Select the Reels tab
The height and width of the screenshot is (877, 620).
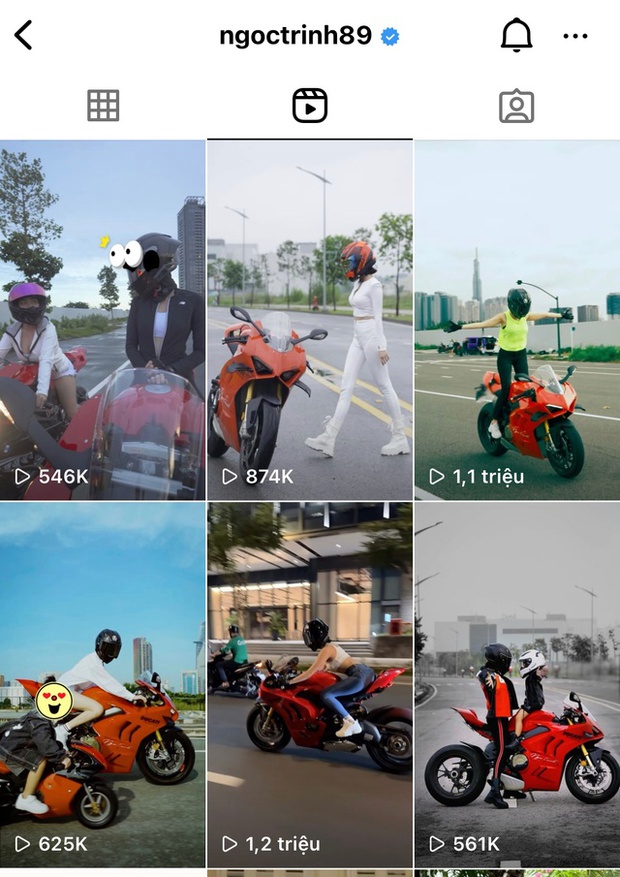click(310, 105)
